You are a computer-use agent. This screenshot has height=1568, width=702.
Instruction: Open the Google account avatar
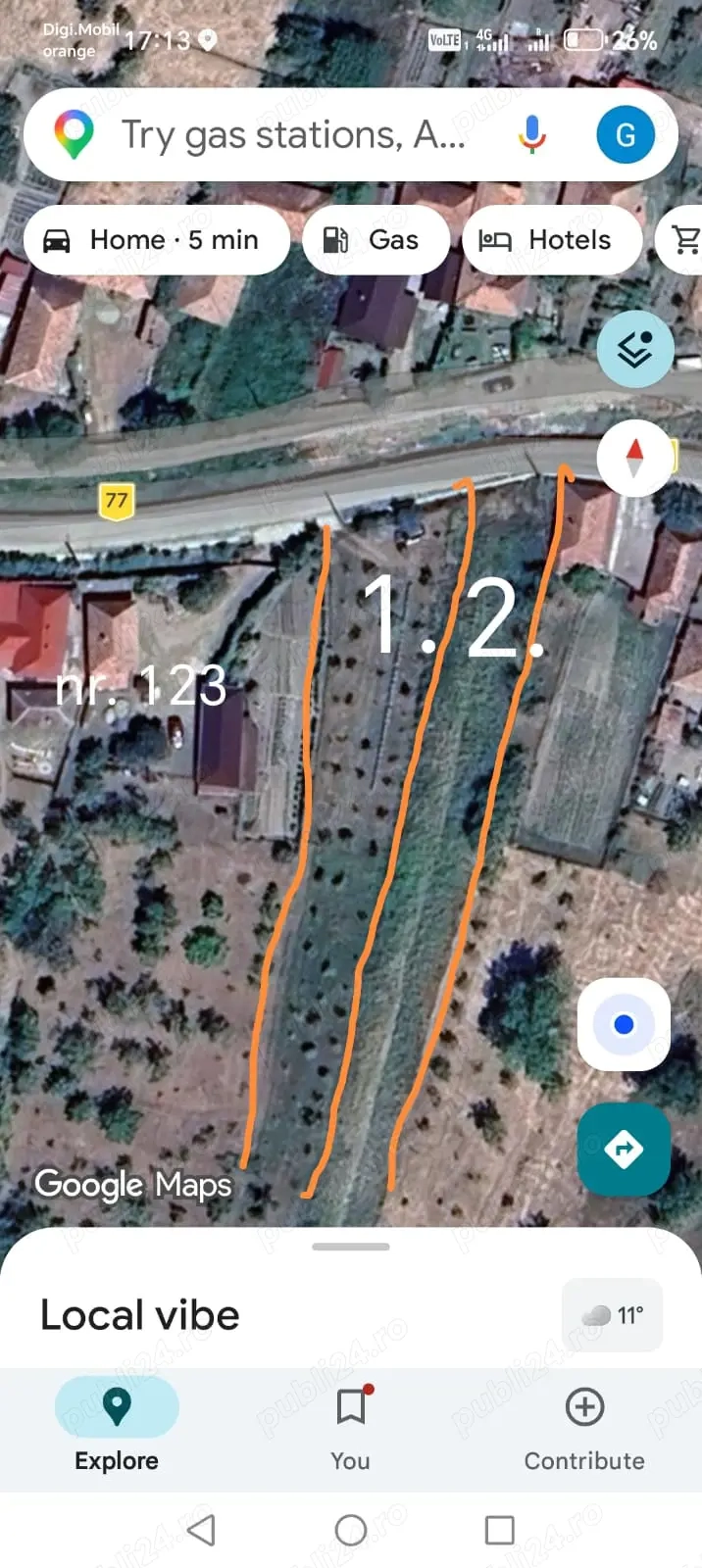click(626, 135)
